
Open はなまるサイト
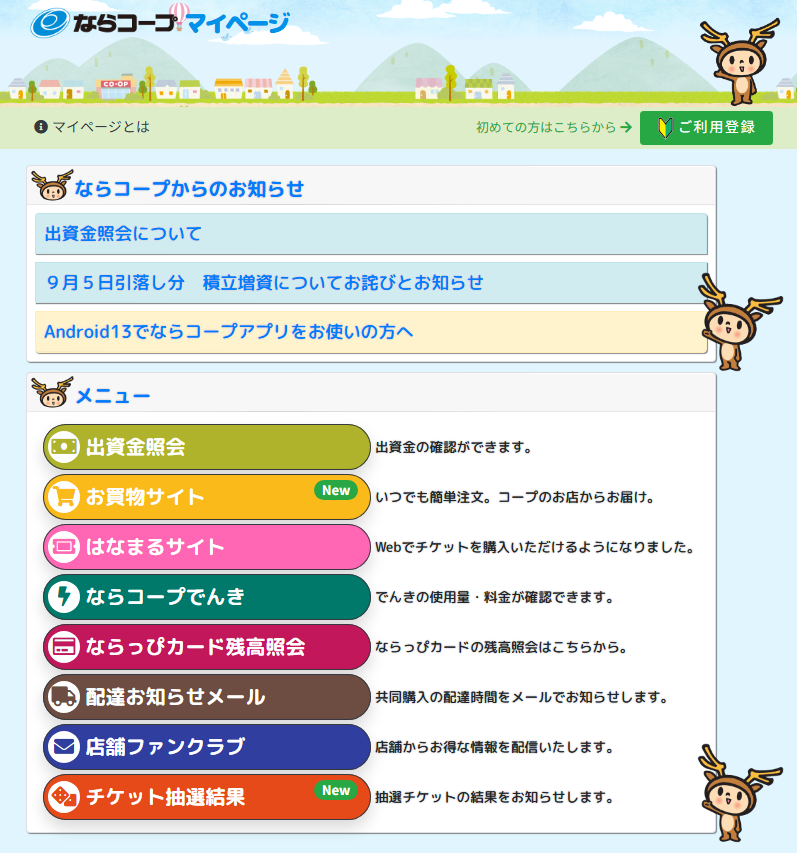207,547
